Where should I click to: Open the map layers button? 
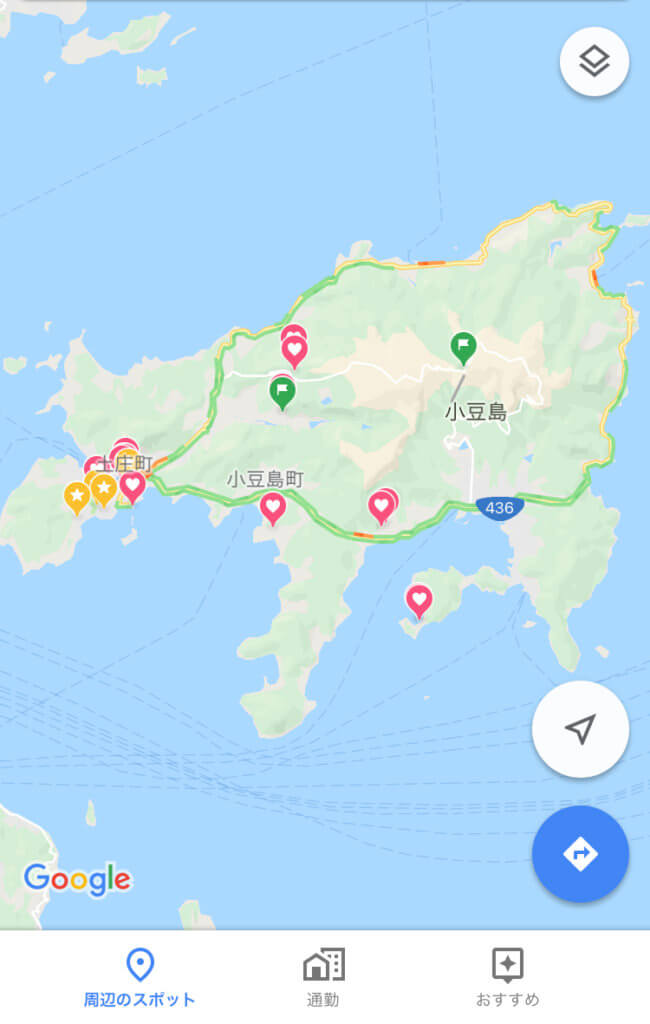point(594,62)
